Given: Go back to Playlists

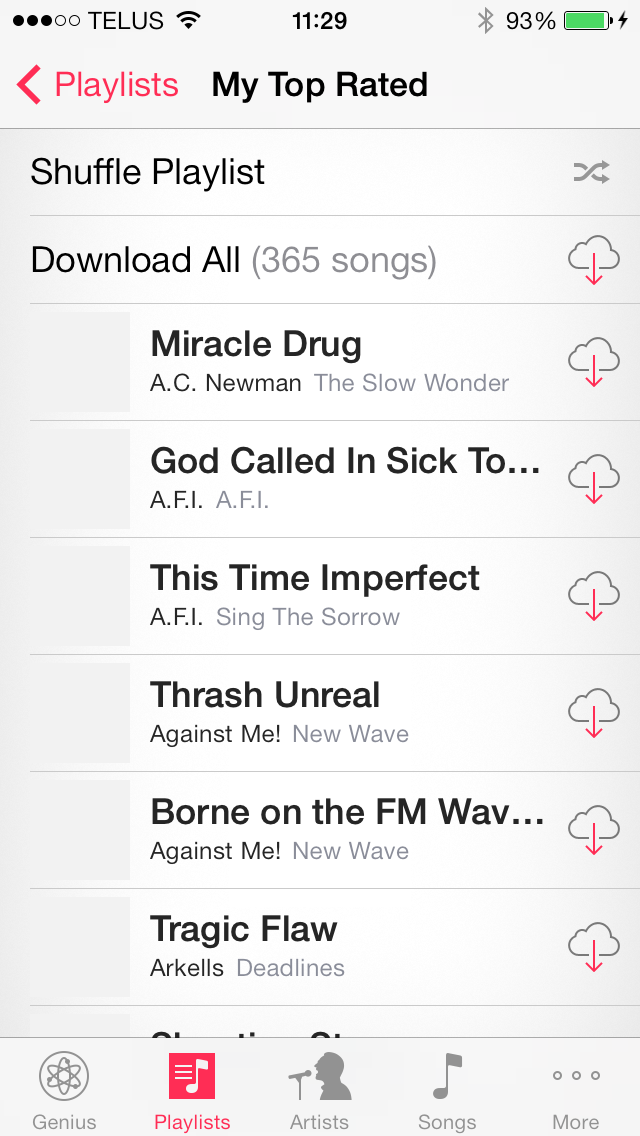Looking at the screenshot, I should (x=98, y=85).
